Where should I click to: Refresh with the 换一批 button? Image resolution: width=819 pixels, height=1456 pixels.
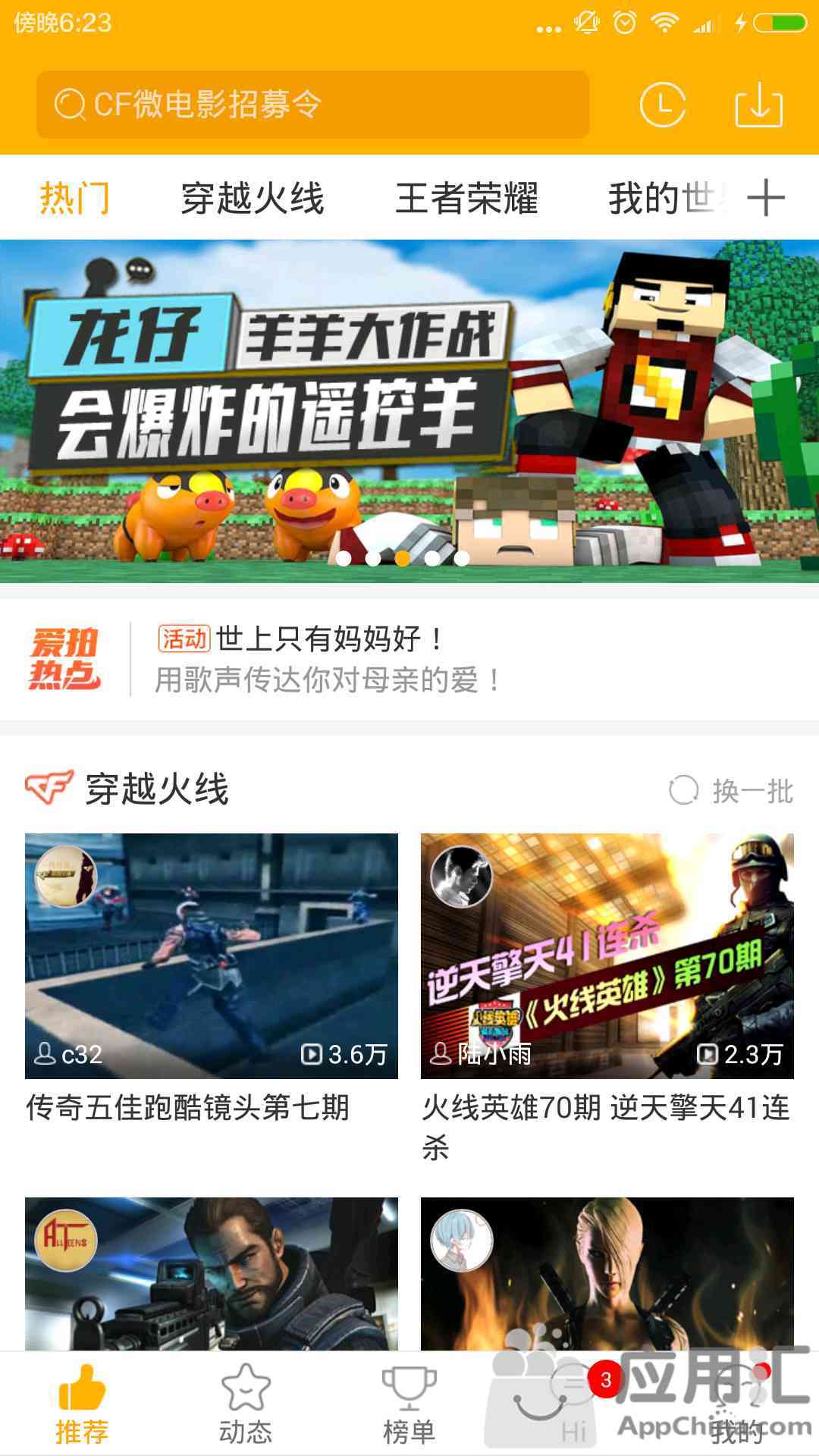[731, 791]
